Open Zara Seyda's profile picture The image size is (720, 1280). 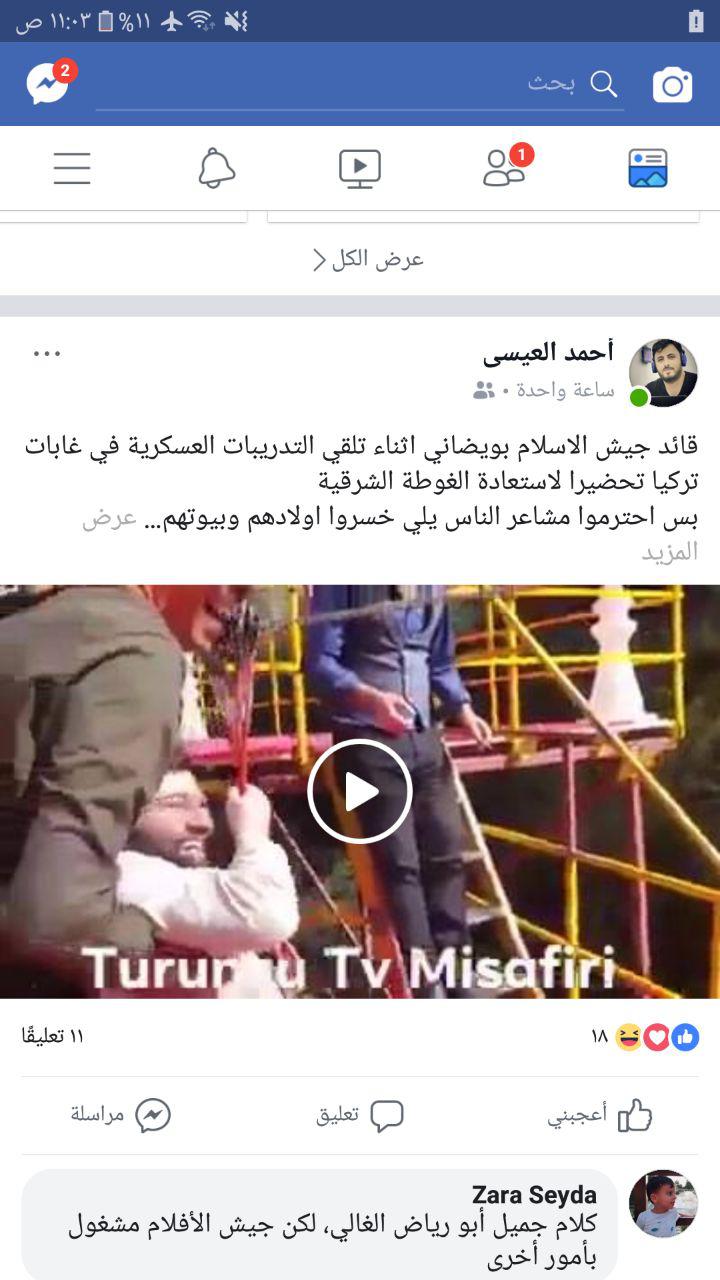(x=663, y=1204)
